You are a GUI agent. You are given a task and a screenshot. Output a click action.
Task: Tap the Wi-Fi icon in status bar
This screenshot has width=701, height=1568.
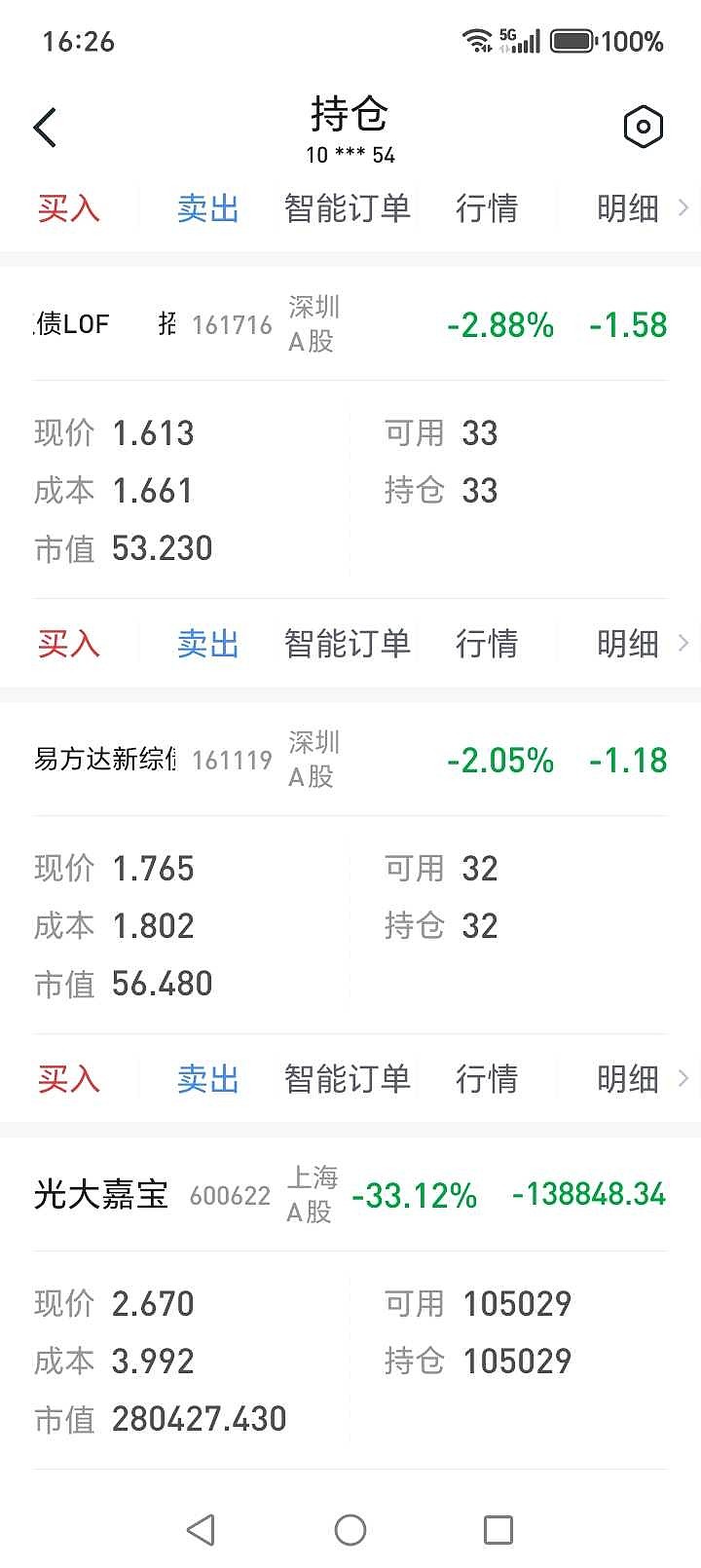476,42
